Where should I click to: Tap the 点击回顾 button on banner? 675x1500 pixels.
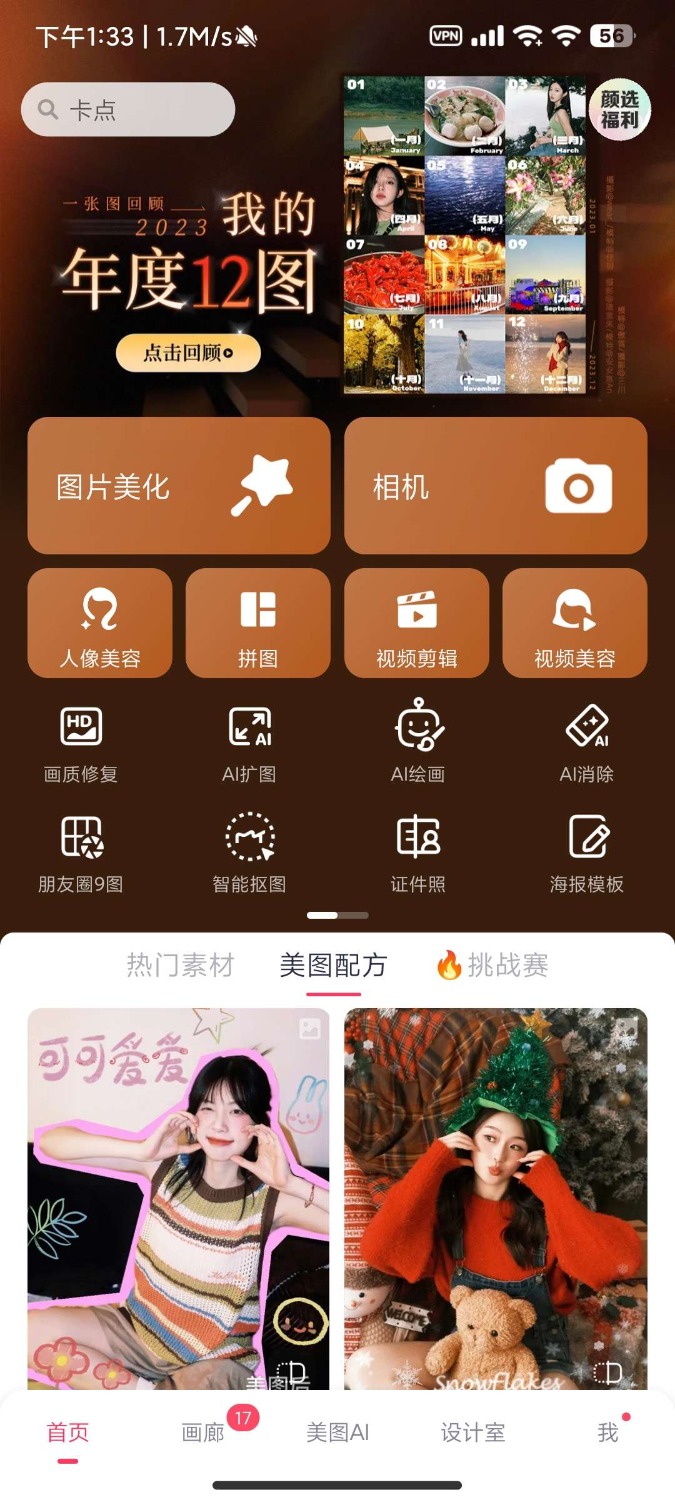tap(188, 352)
